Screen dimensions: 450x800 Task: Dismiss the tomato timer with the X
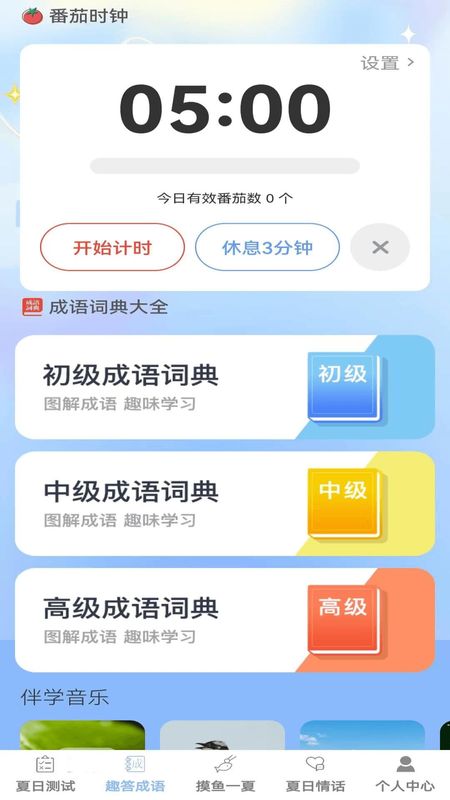380,247
